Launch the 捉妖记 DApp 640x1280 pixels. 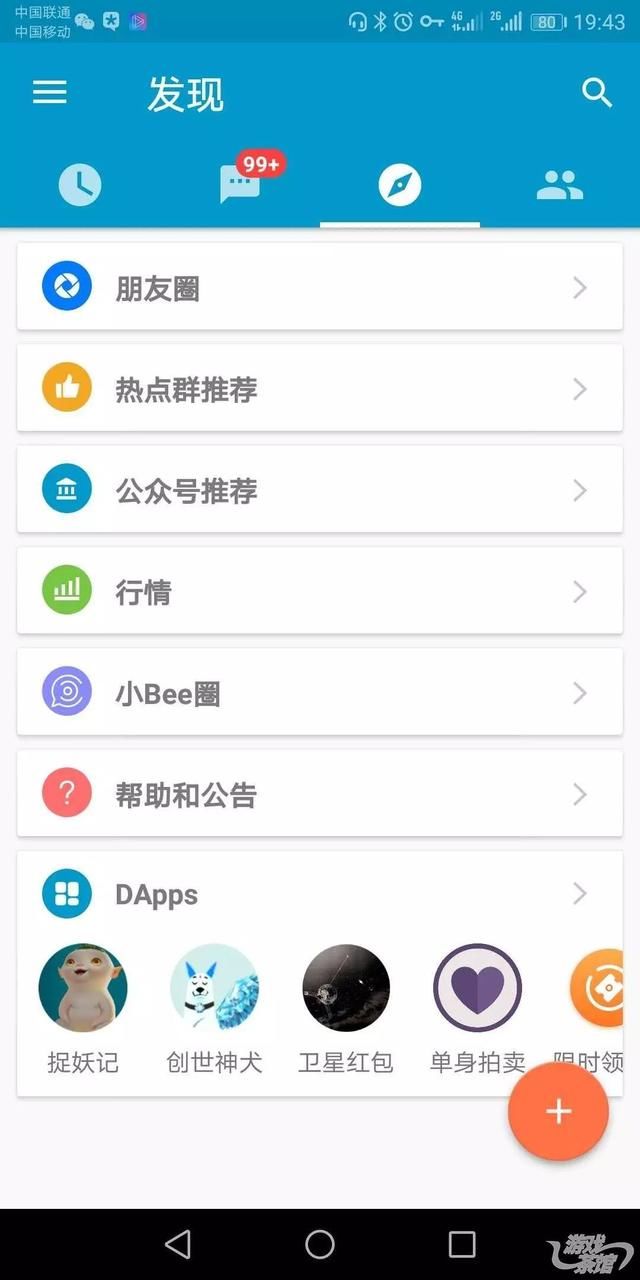tap(83, 988)
